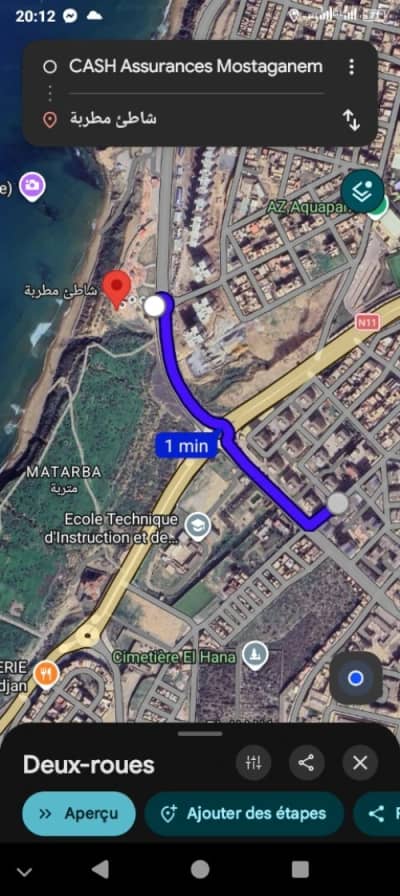
Task: Open Cimetière El Hana place marker
Action: point(255,656)
